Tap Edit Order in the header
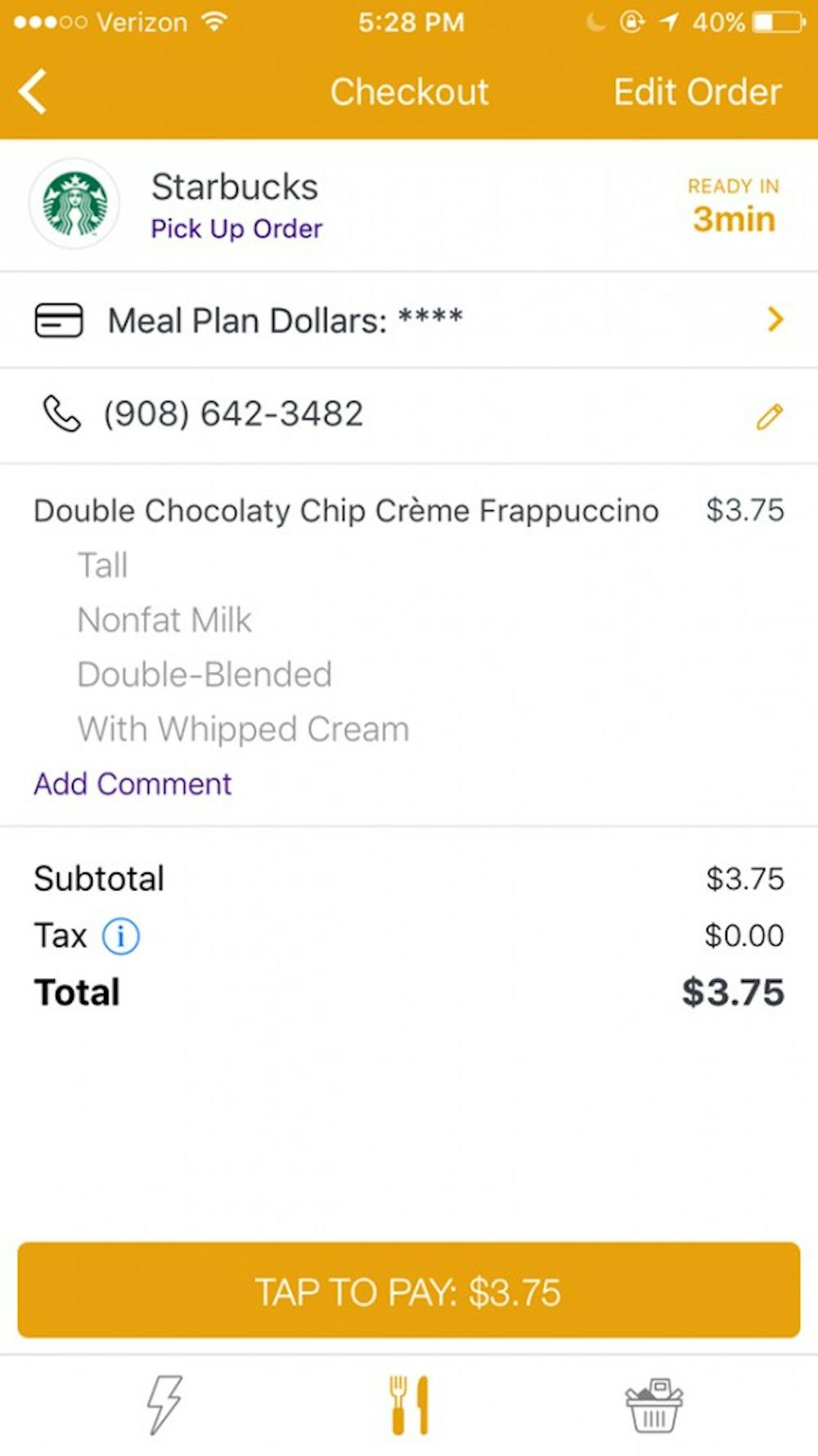The height and width of the screenshot is (1456, 818). 697,92
